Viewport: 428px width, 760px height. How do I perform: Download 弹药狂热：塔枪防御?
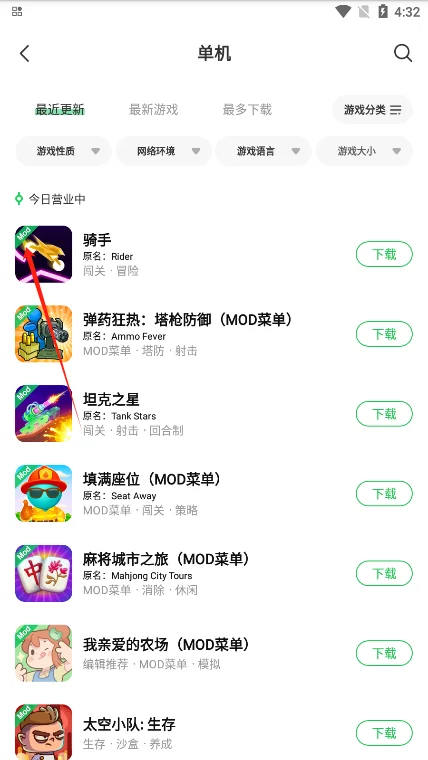click(x=384, y=334)
